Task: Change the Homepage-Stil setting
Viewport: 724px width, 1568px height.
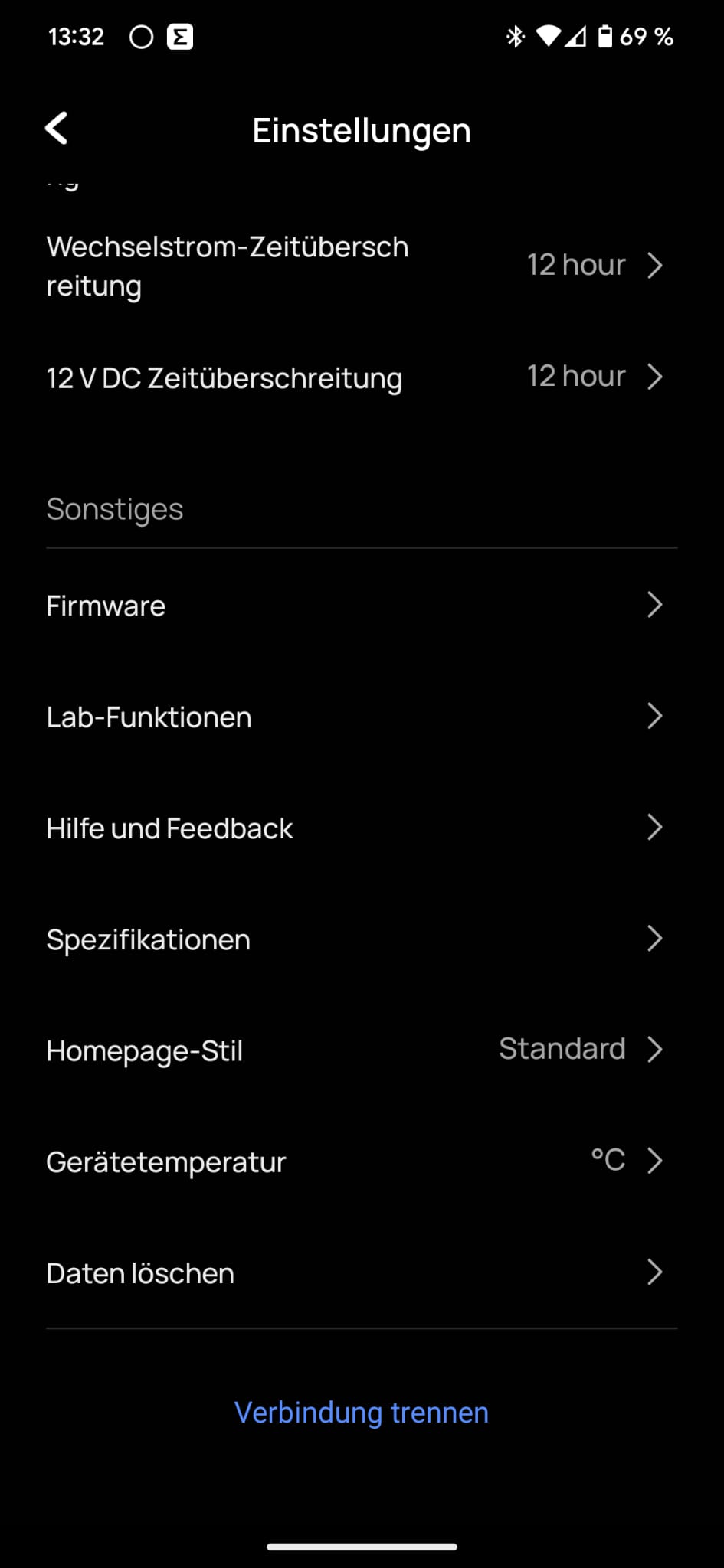Action: point(361,1050)
